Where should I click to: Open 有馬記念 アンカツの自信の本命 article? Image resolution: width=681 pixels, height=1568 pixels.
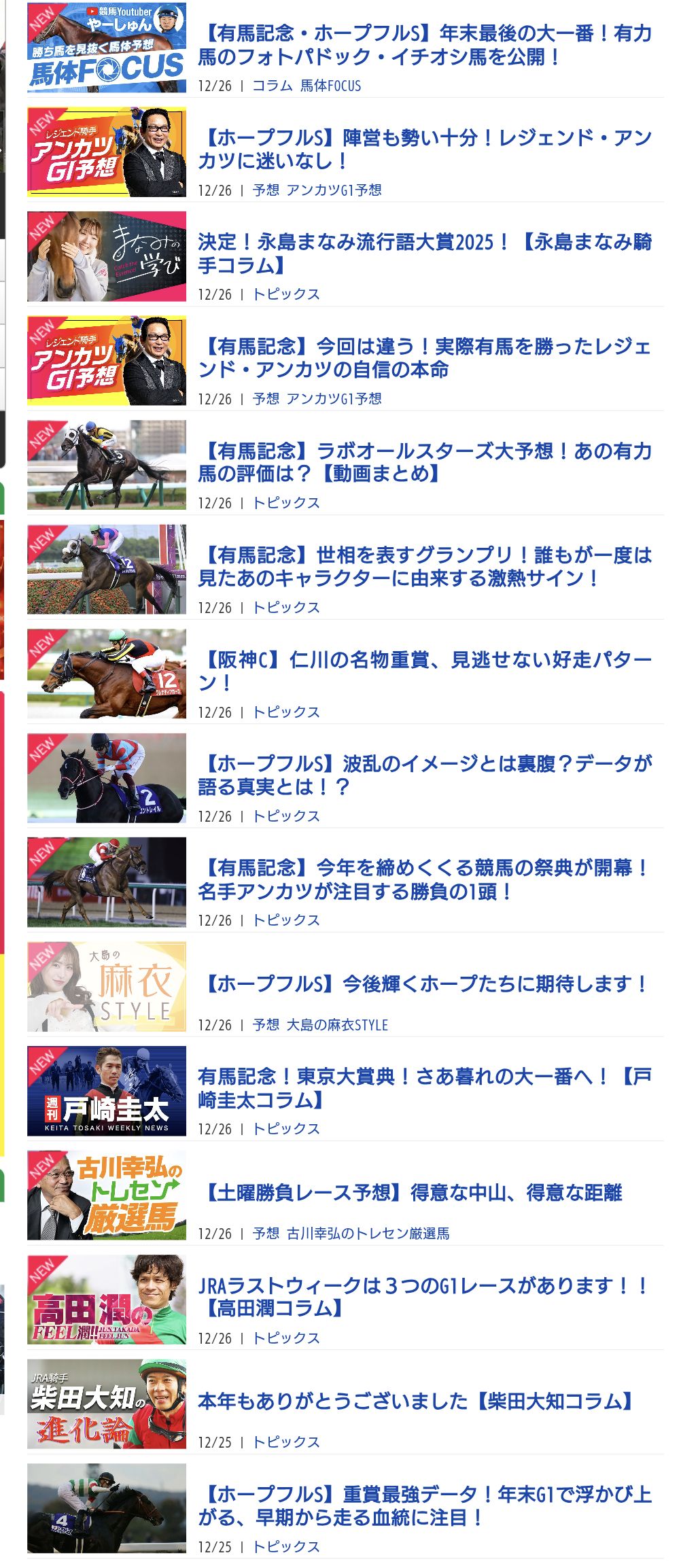[425, 358]
